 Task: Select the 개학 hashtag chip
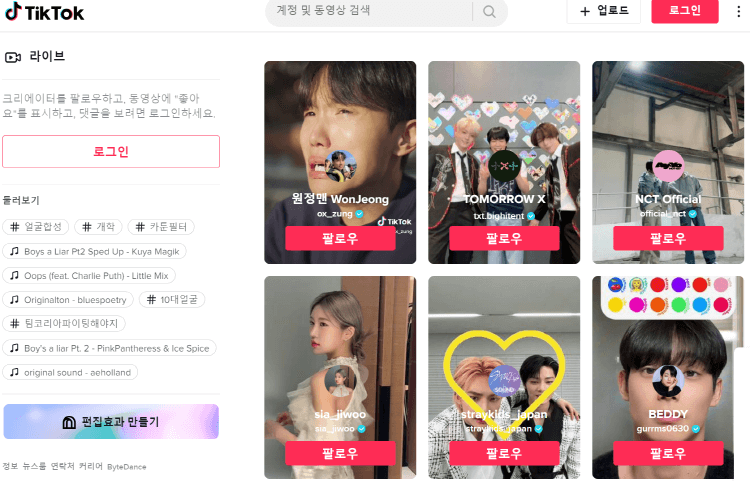tap(99, 227)
